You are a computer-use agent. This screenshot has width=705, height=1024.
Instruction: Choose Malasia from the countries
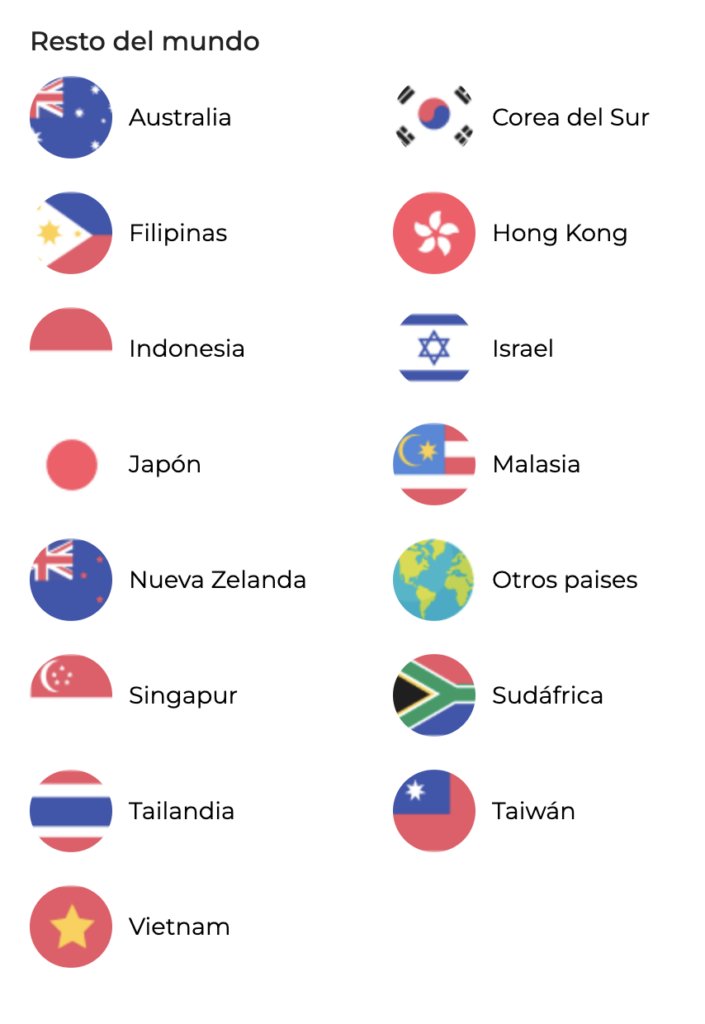(535, 465)
